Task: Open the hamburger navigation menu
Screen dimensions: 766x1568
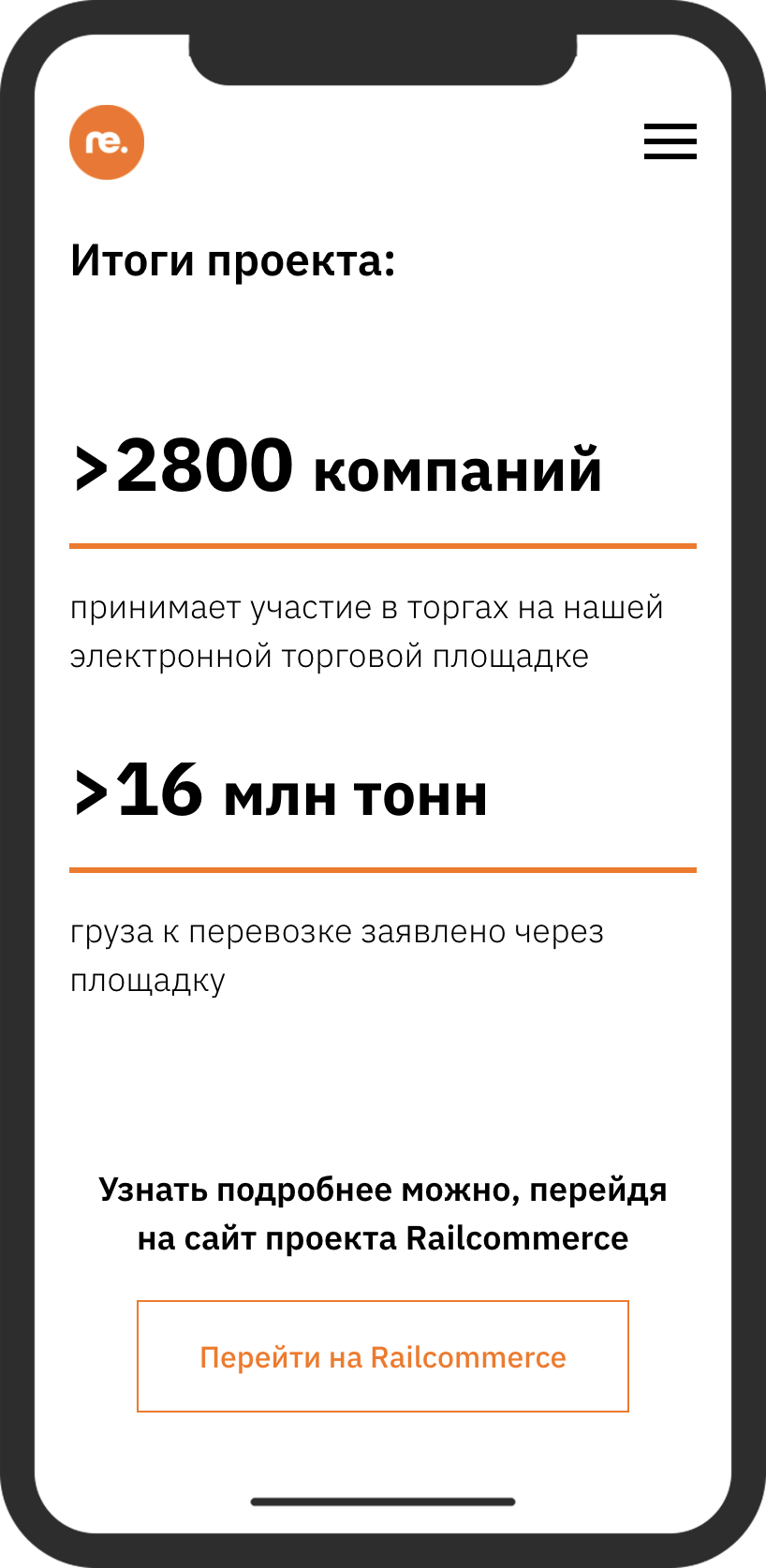Action: point(670,141)
